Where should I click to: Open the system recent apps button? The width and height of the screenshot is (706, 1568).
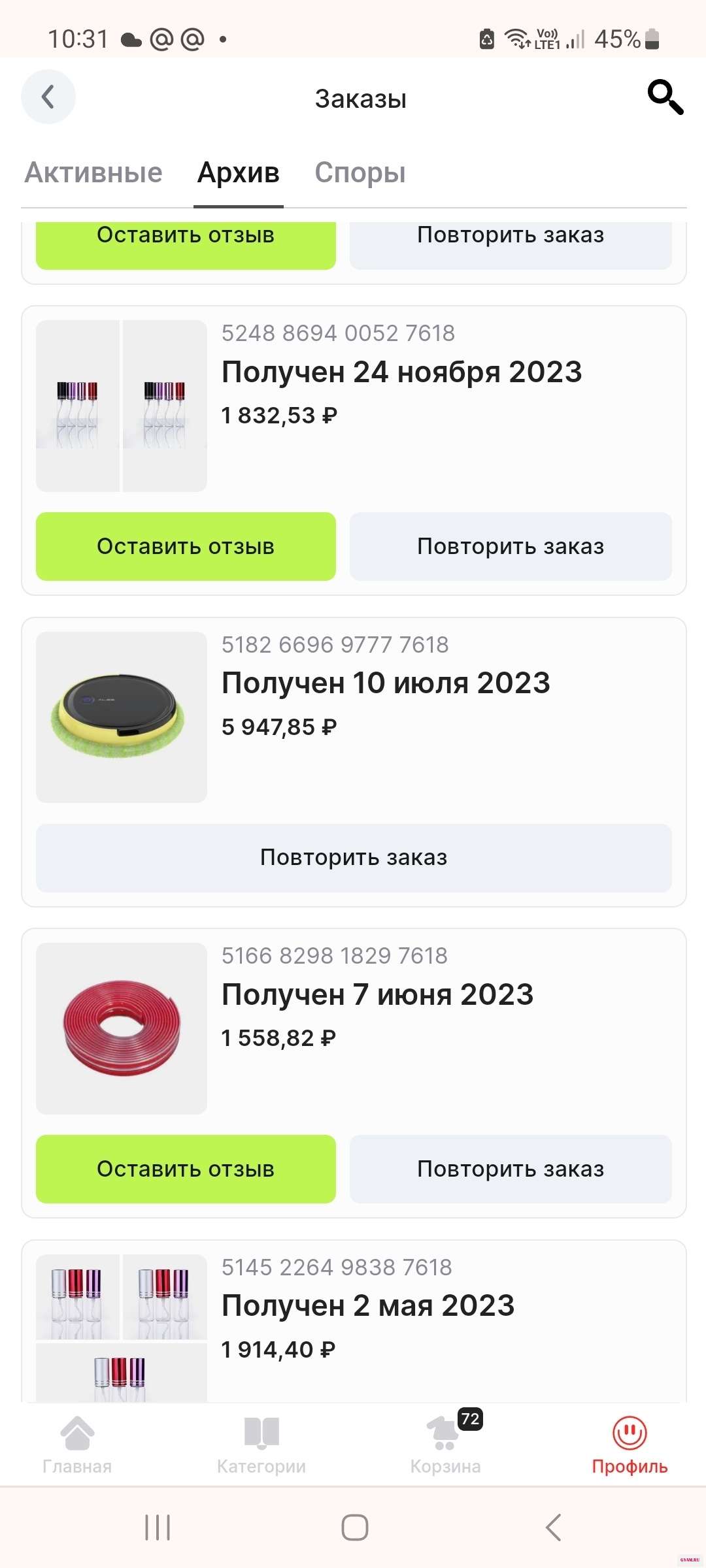point(158,1527)
